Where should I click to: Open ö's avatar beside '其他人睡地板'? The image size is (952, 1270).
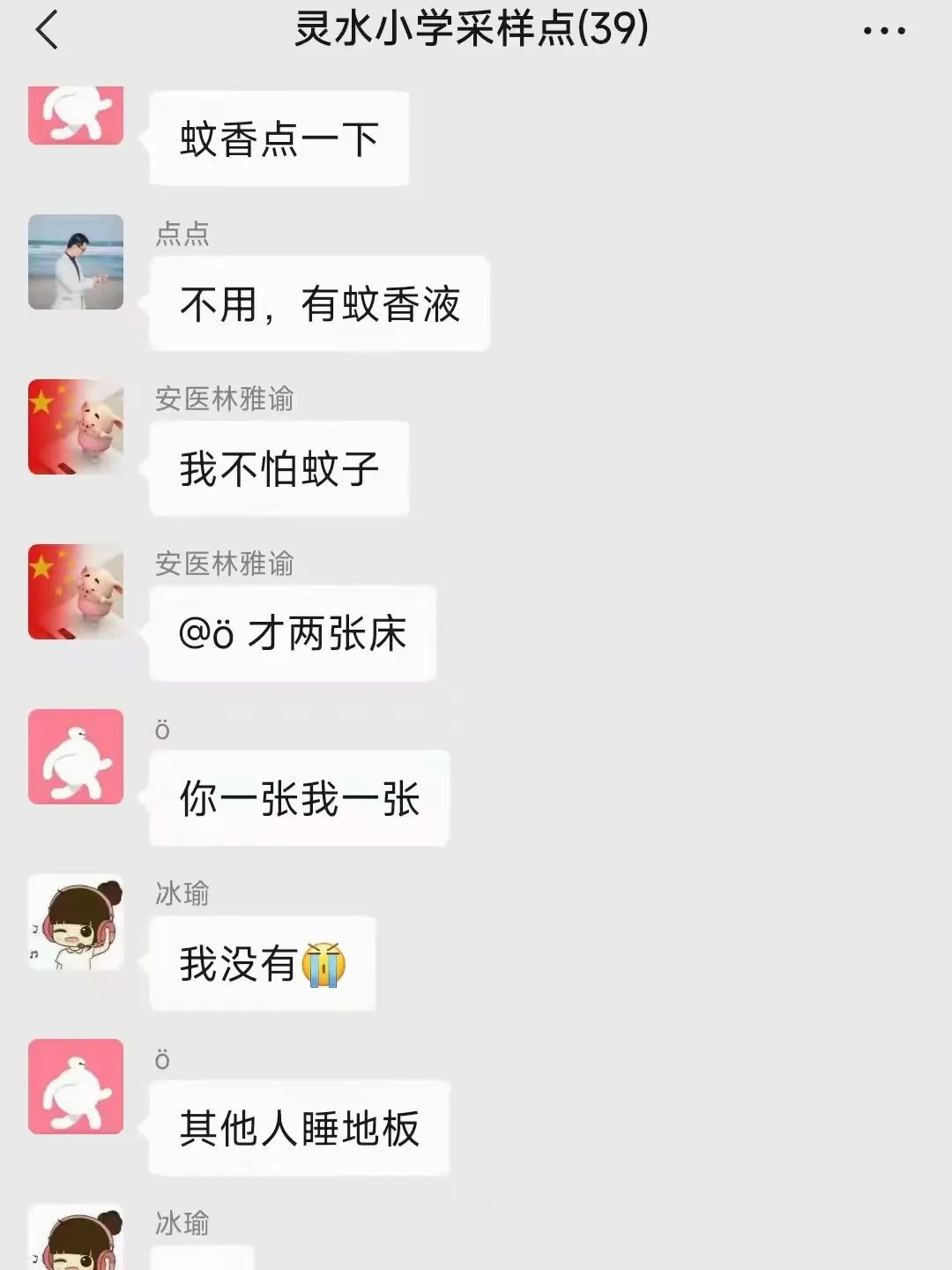[76, 1087]
